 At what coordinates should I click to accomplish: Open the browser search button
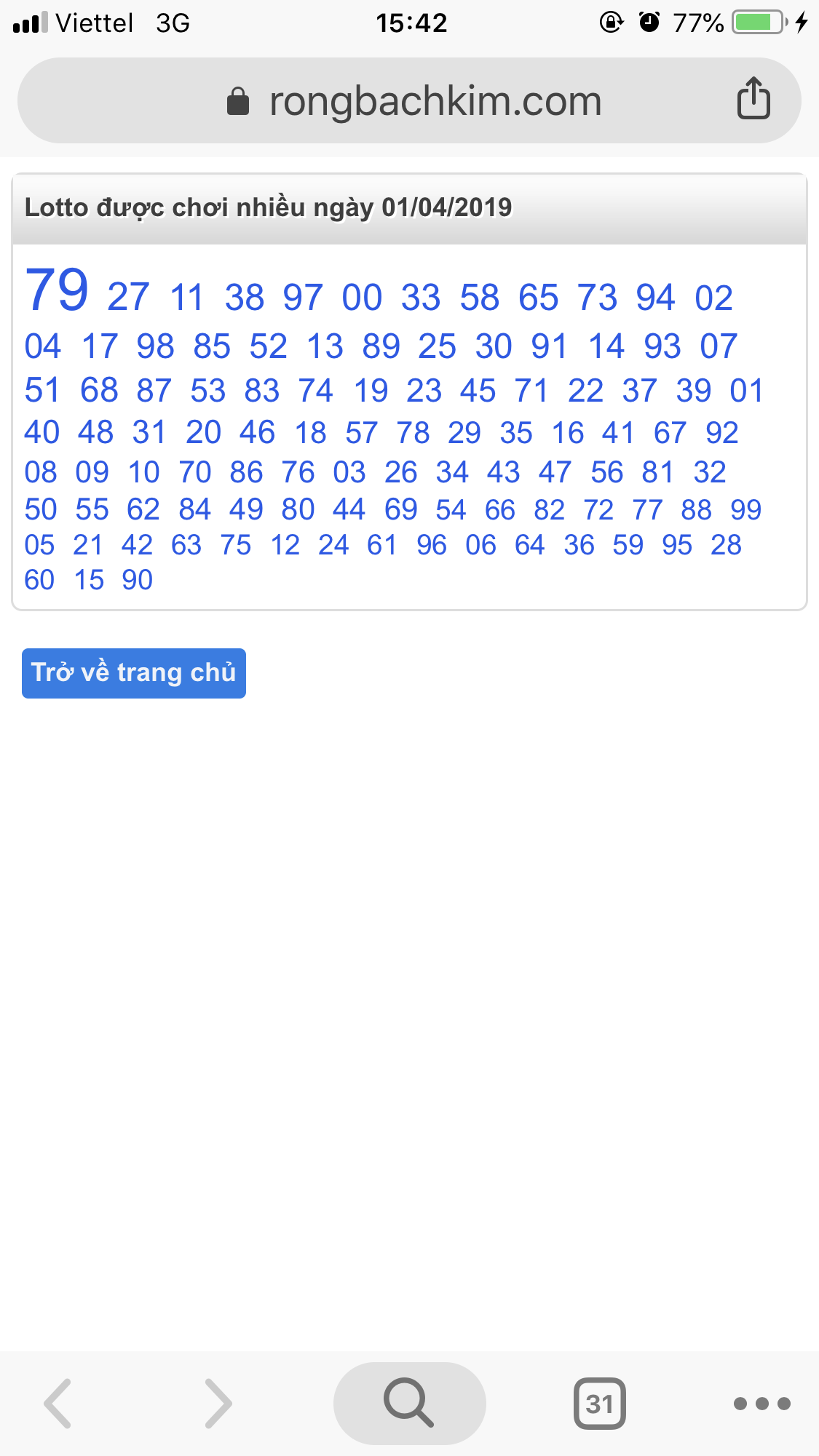[409, 1403]
